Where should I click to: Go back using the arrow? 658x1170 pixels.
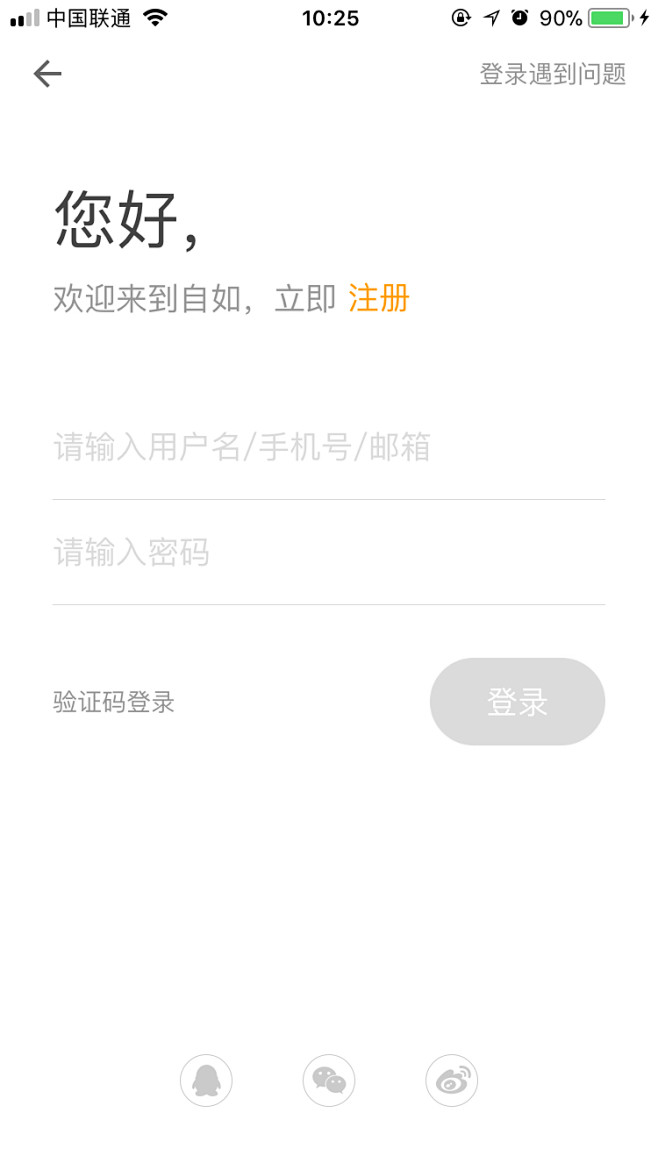pyautogui.click(x=47, y=74)
